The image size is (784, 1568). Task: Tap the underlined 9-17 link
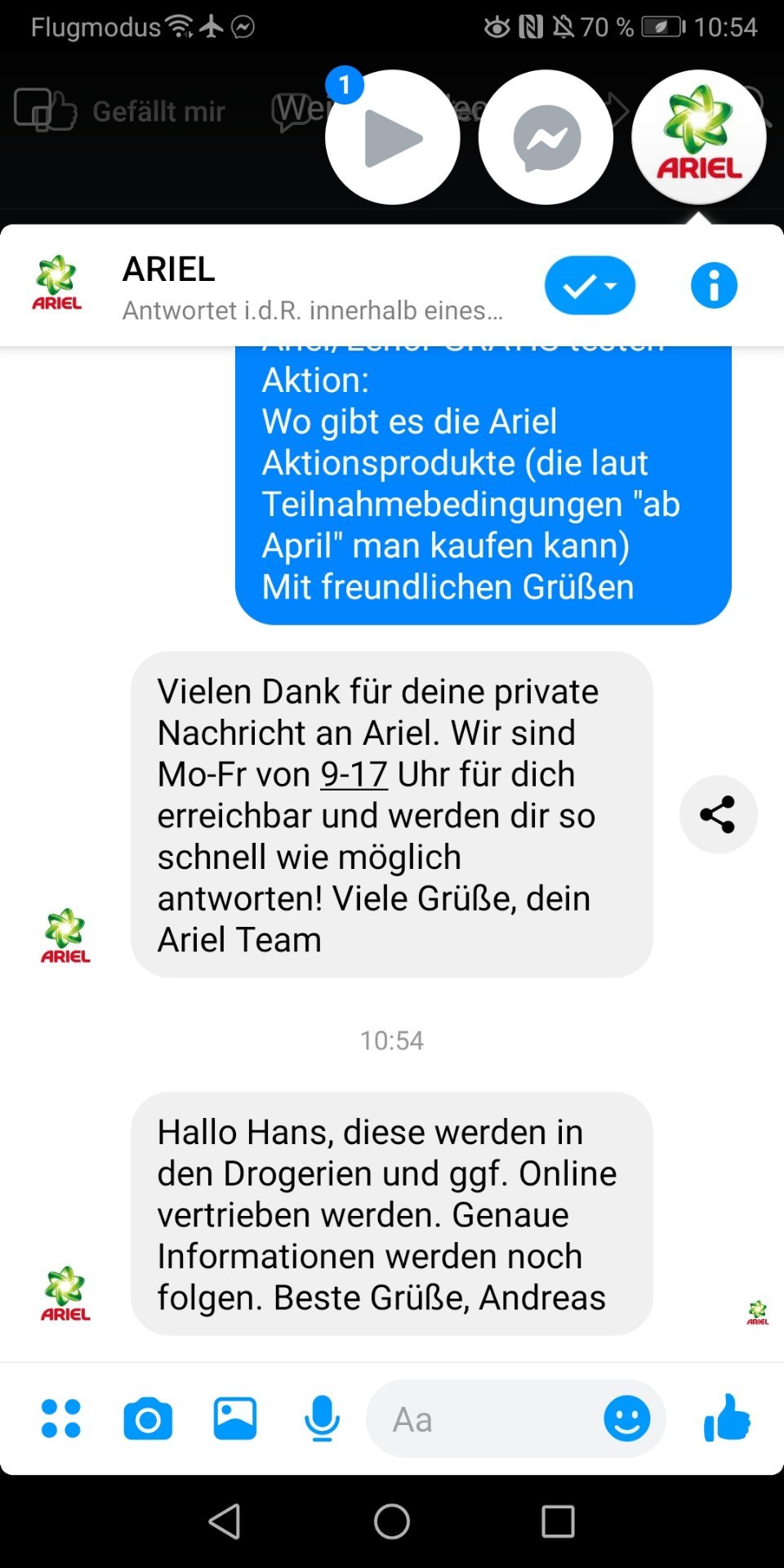point(354,774)
